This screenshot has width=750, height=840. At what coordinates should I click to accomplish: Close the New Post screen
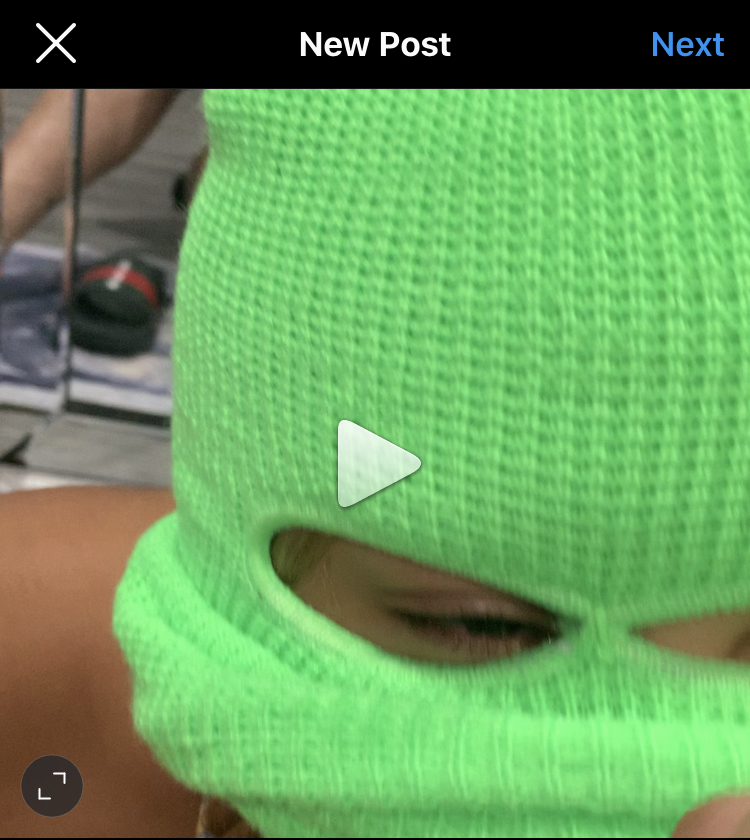pyautogui.click(x=56, y=44)
